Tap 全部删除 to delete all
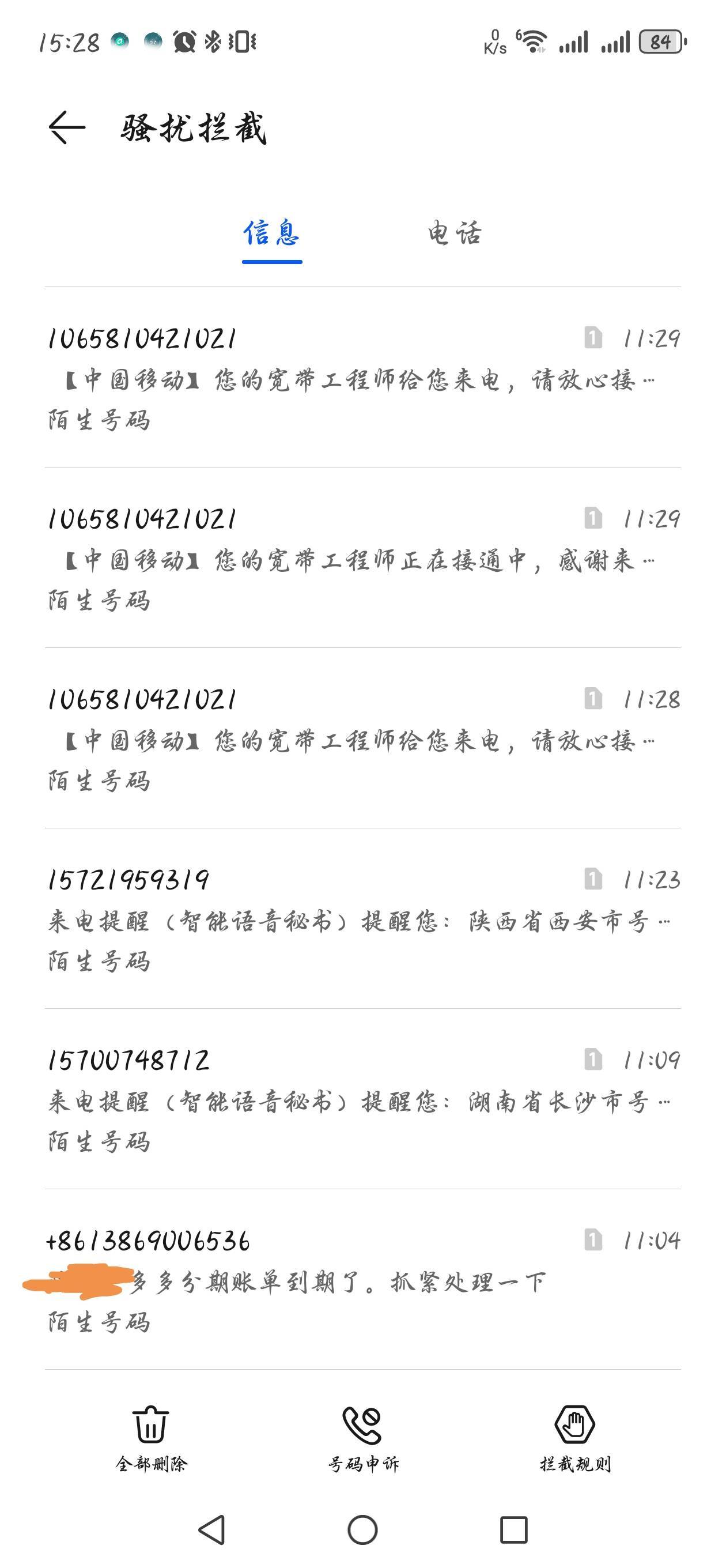 coord(151,1439)
